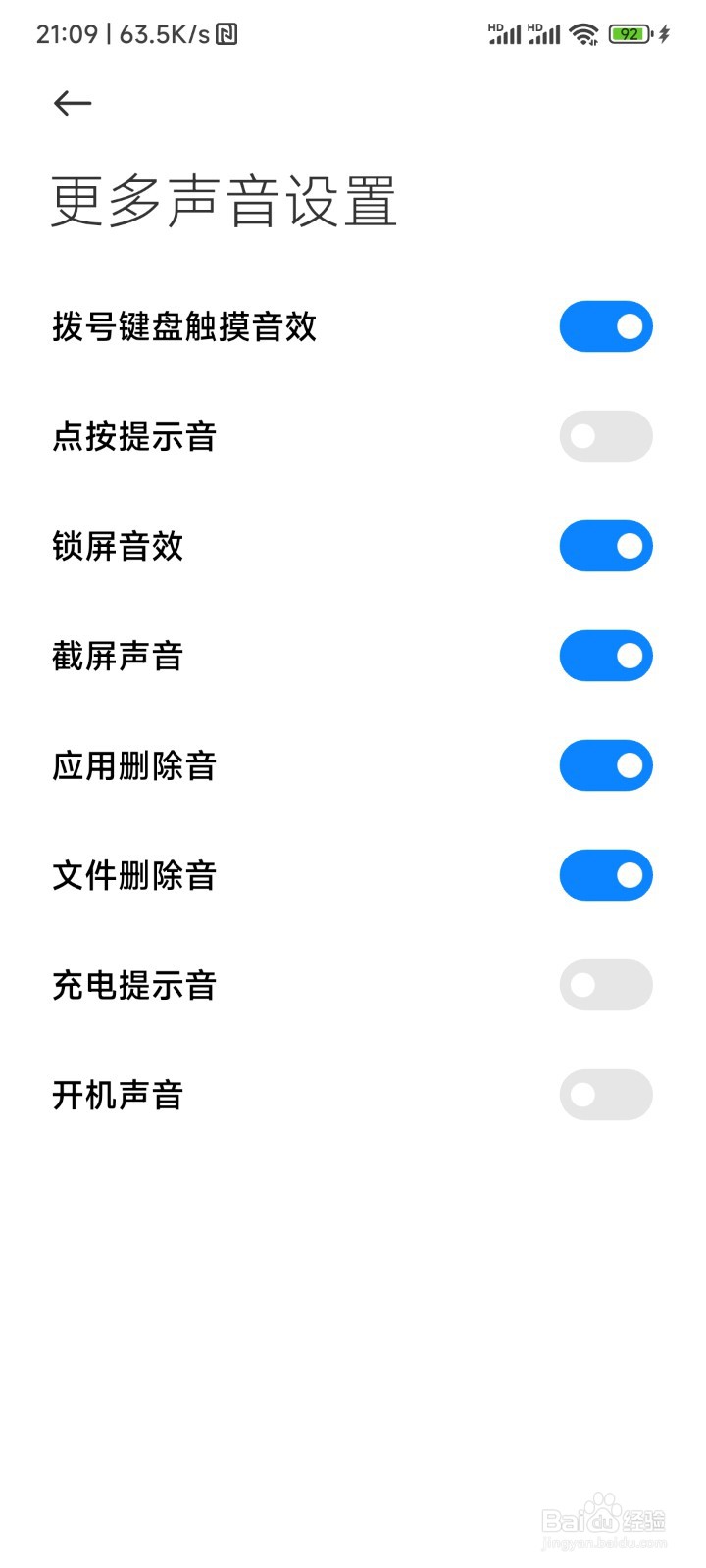This screenshot has width=706, height=1568.
Task: Tap the NFC icon in the status bar
Action: [x=228, y=32]
